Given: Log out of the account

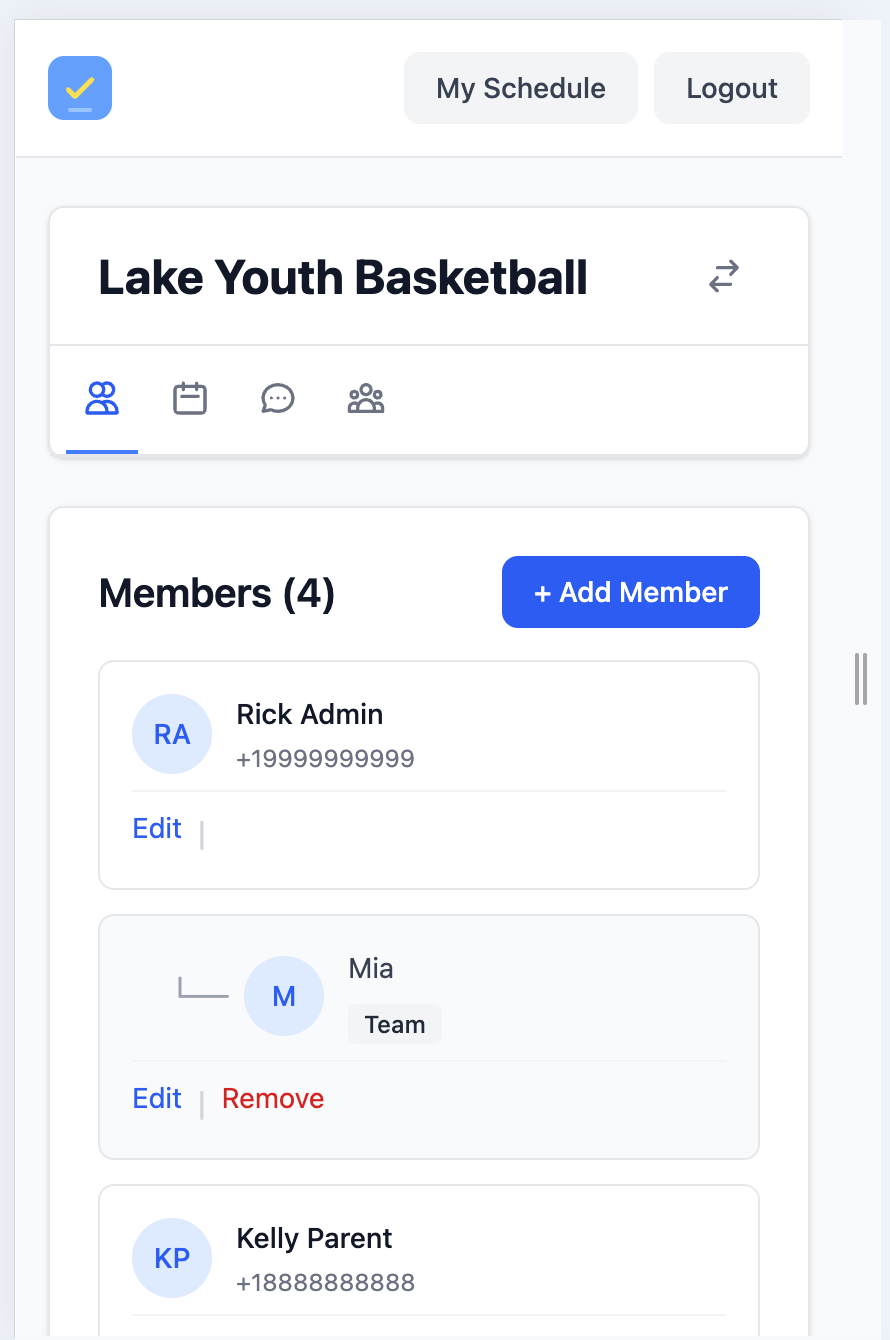Looking at the screenshot, I should click(731, 88).
